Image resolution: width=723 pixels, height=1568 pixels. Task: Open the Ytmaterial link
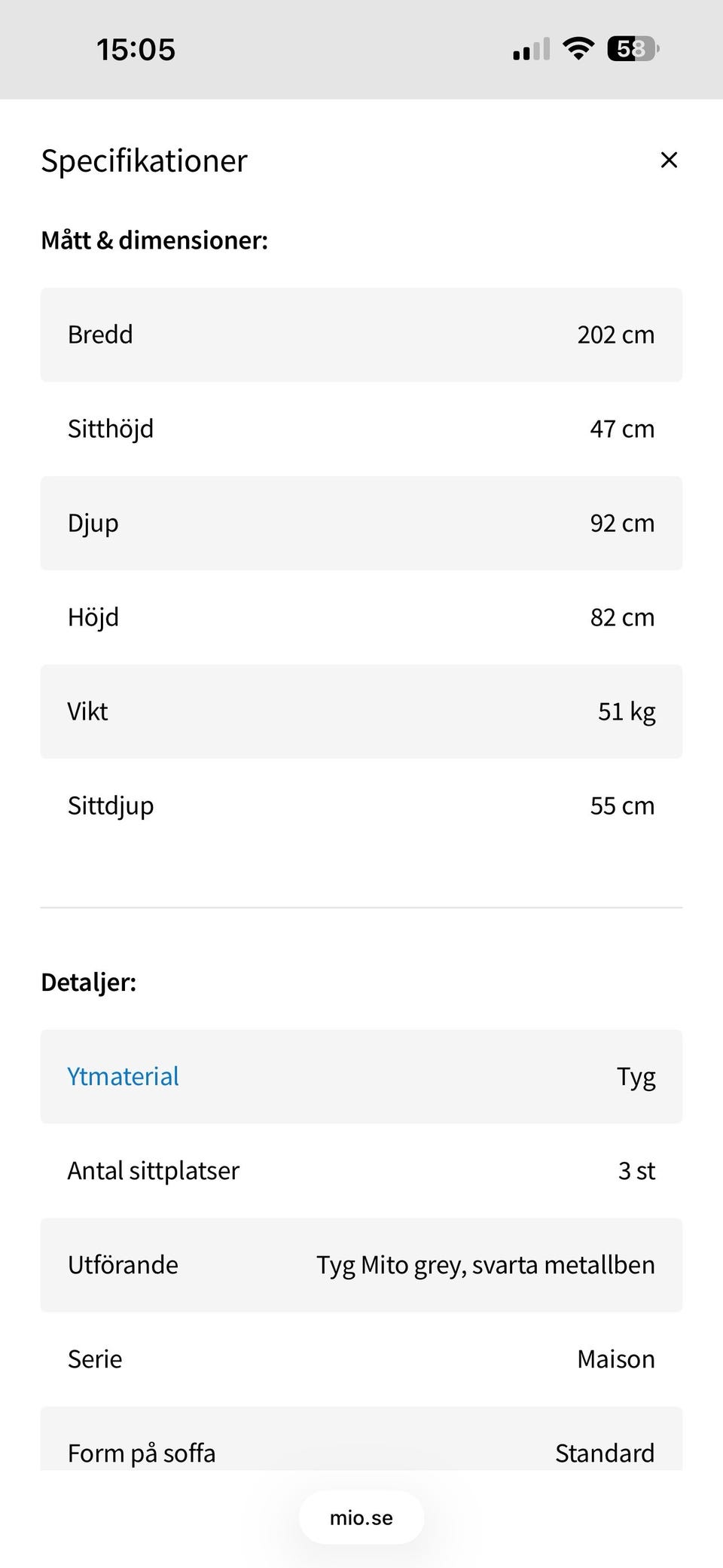pos(123,1076)
